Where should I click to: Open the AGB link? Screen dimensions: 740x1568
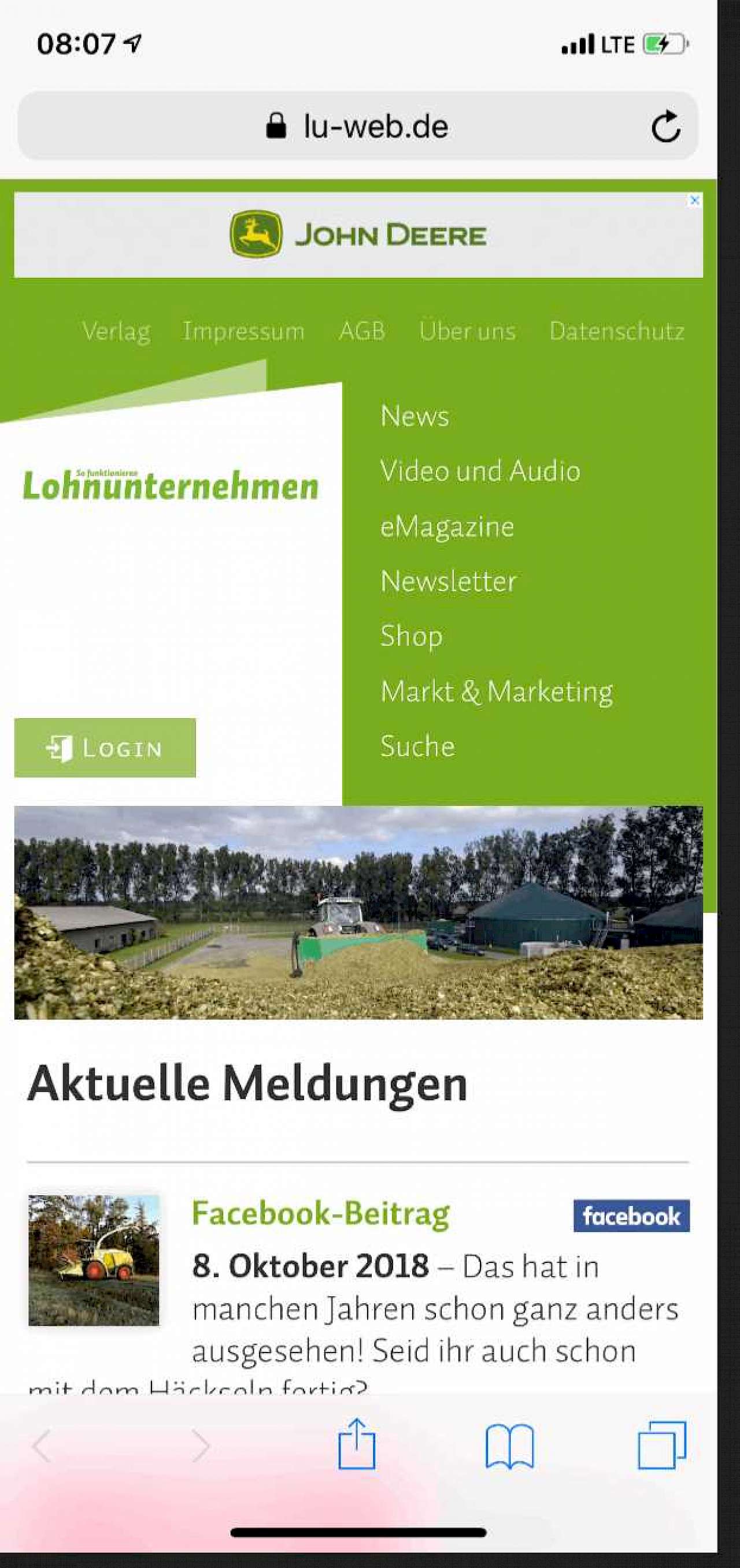pyautogui.click(x=362, y=331)
